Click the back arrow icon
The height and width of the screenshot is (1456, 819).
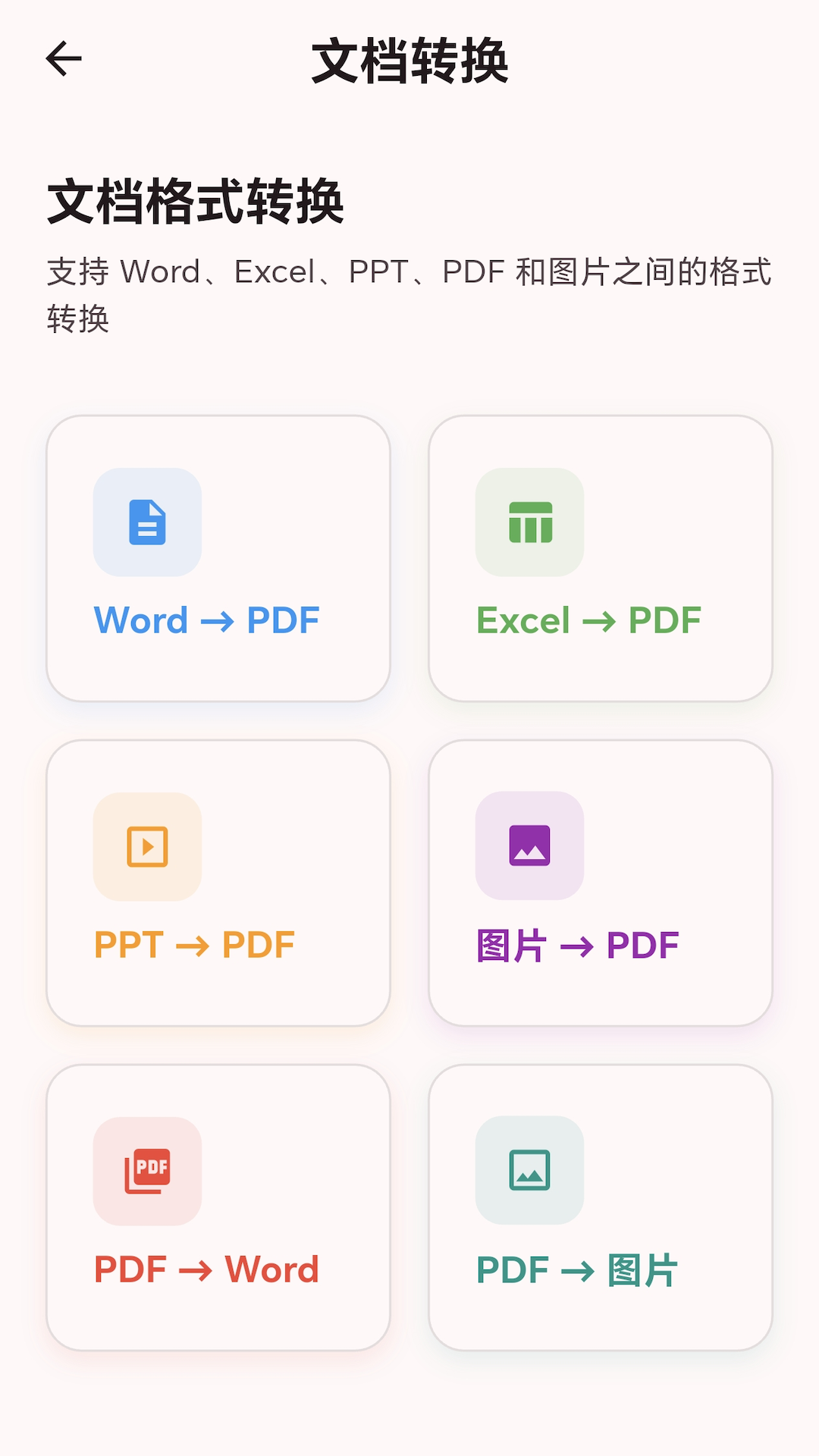64,58
